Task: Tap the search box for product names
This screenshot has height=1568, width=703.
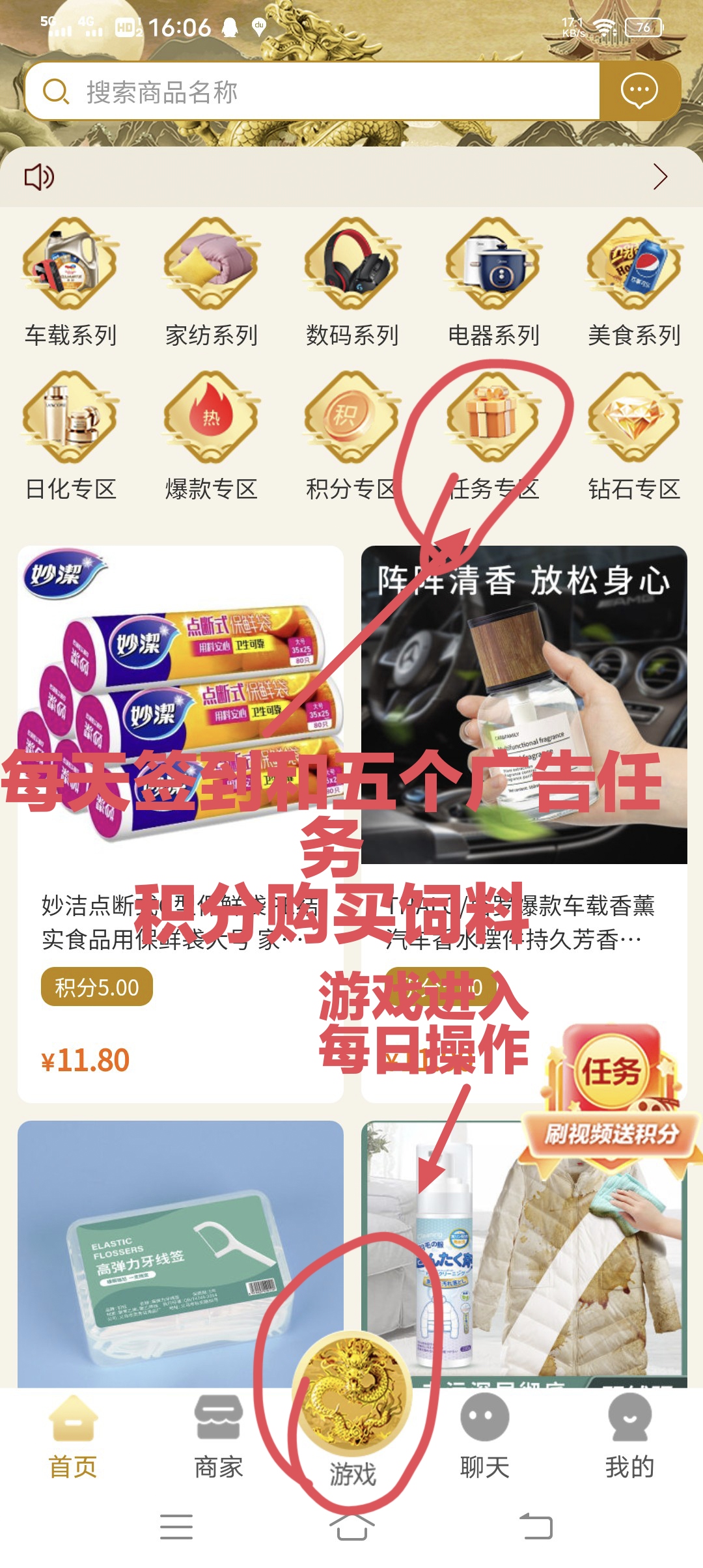Action: coord(312,91)
